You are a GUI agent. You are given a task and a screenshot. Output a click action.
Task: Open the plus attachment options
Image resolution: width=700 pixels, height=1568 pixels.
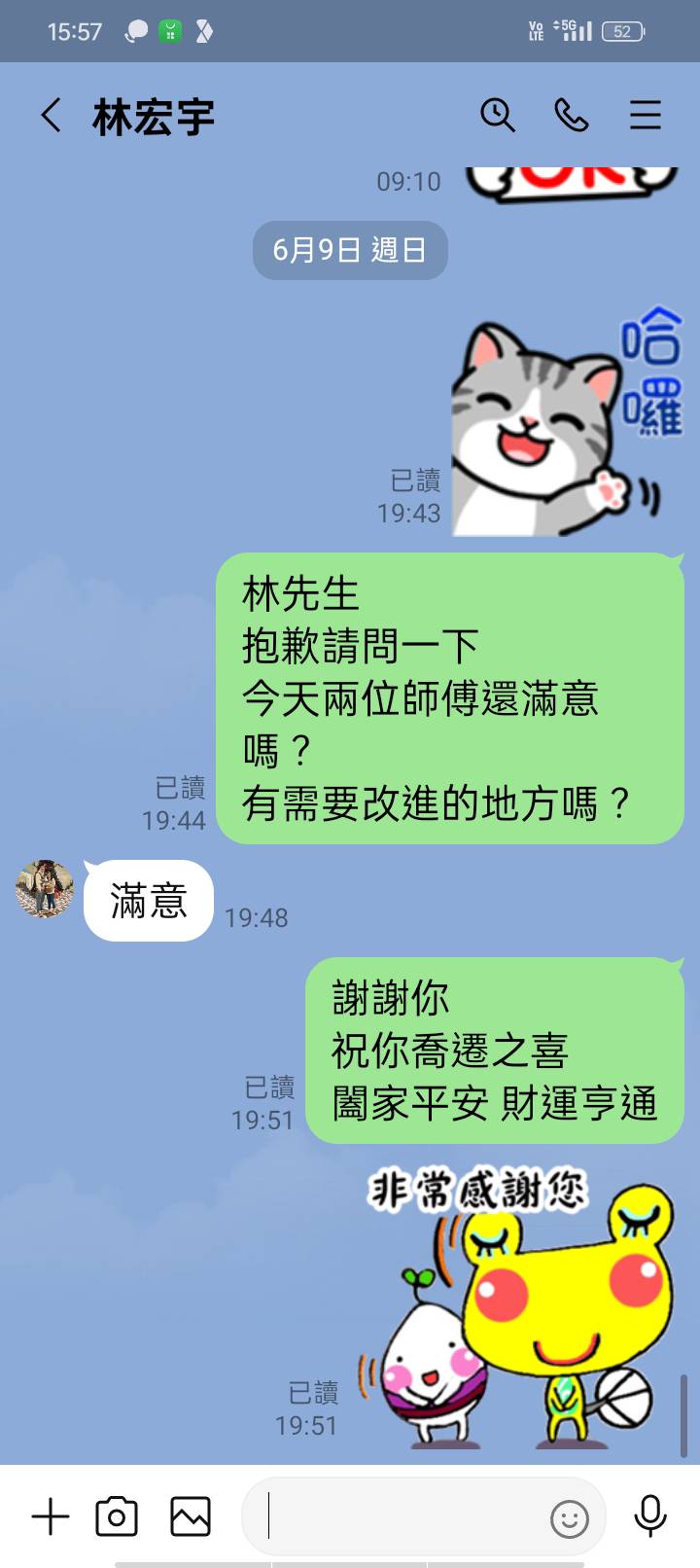pos(51,1516)
